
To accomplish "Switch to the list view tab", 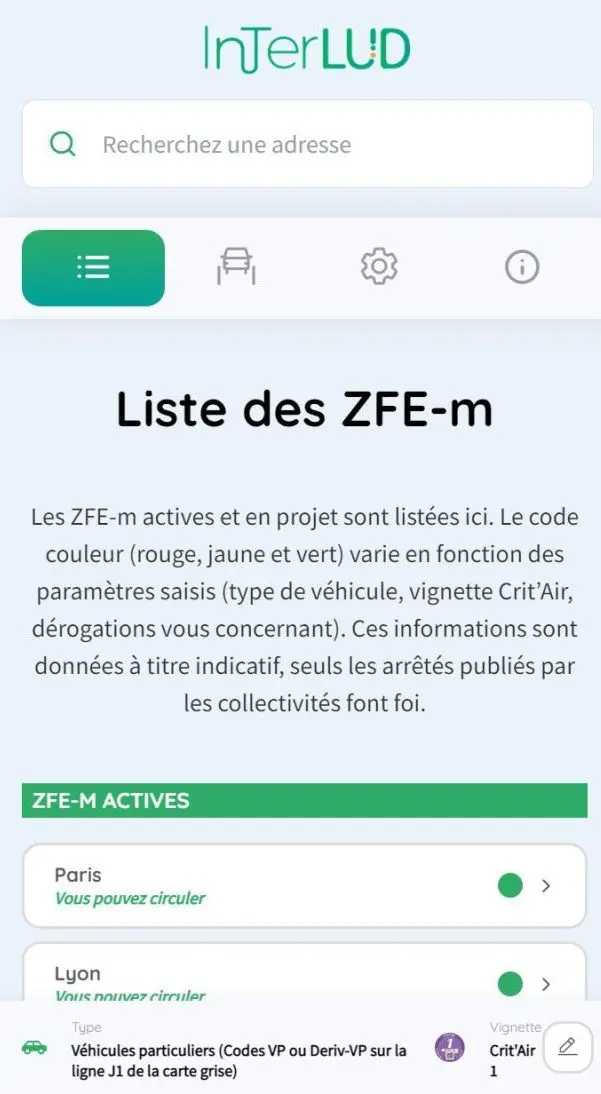I will coord(93,267).
